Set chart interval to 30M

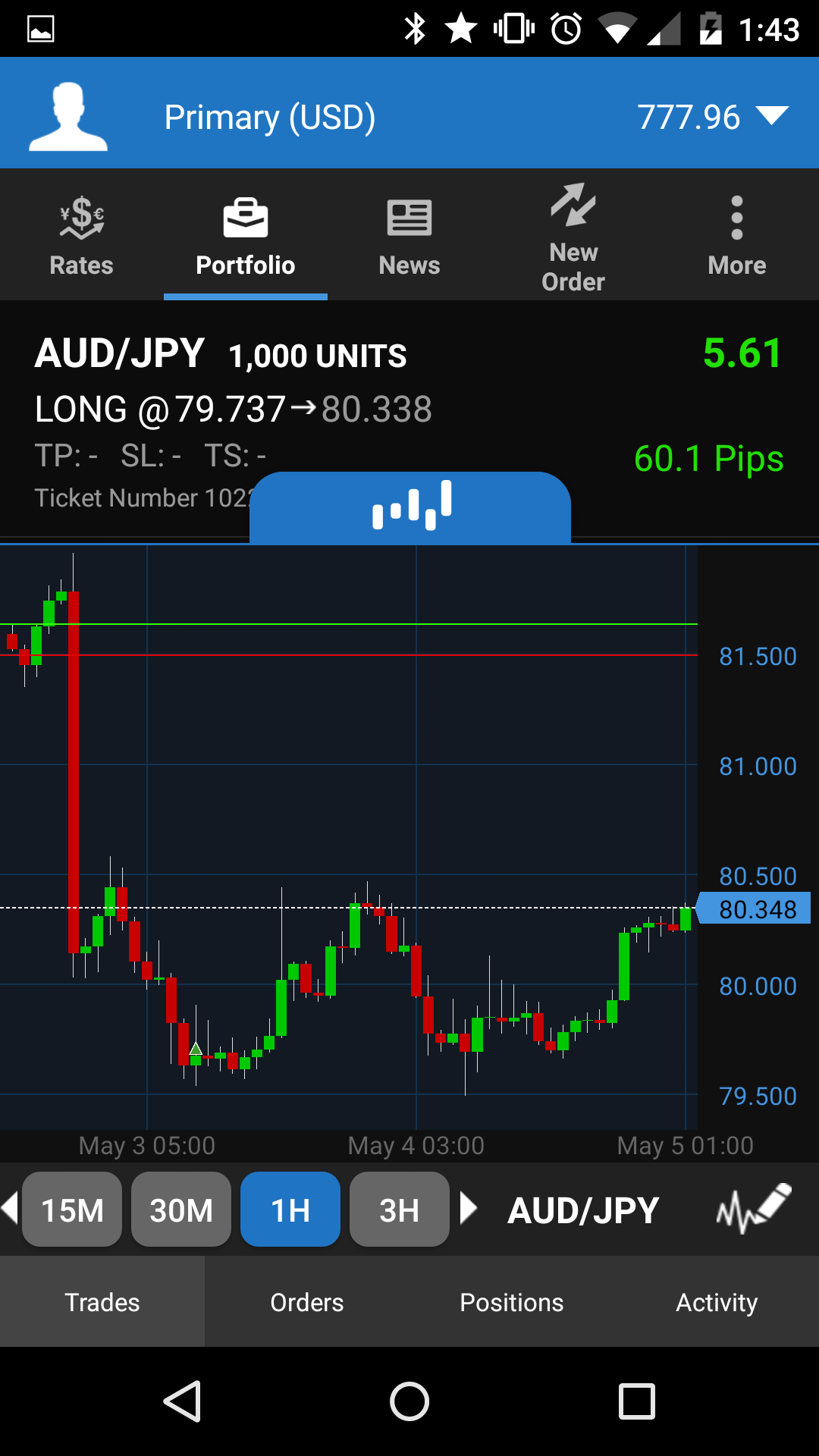click(x=181, y=1210)
